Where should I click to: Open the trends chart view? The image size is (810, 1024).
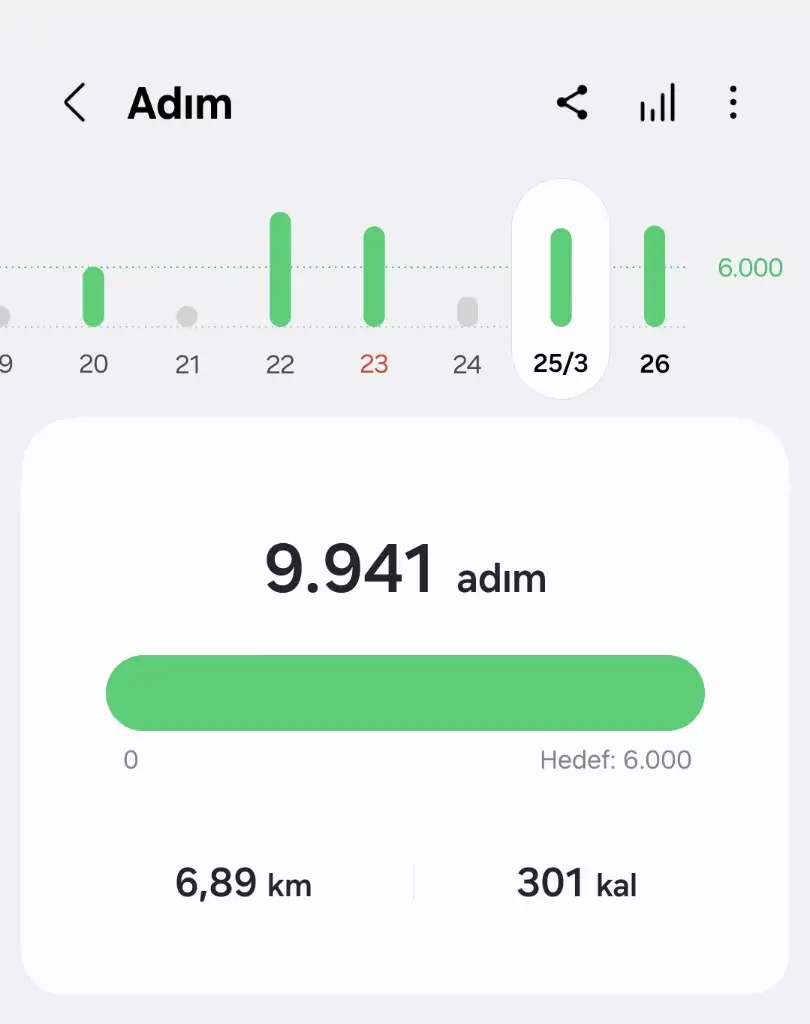(657, 103)
